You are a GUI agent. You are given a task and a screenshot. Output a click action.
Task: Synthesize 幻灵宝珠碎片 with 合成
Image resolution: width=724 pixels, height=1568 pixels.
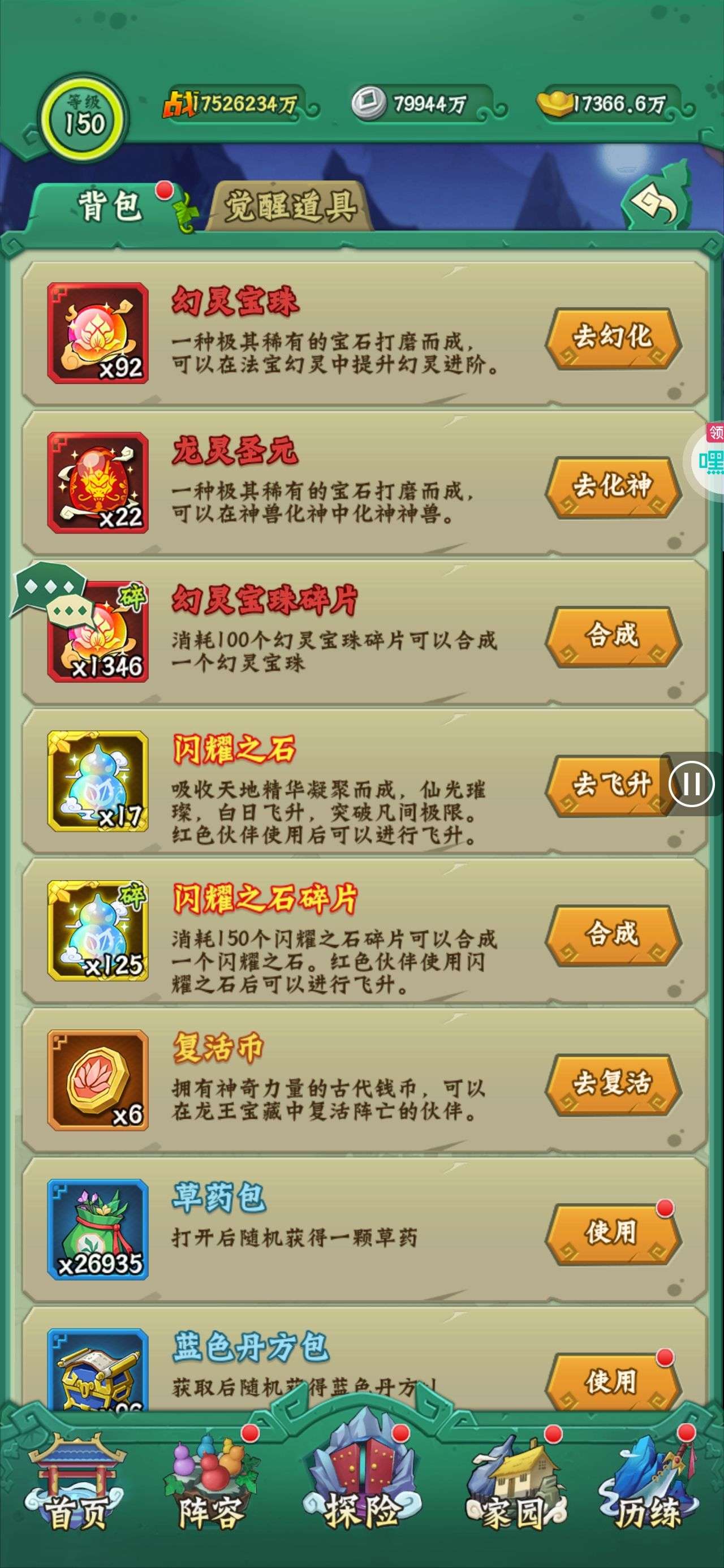613,636
